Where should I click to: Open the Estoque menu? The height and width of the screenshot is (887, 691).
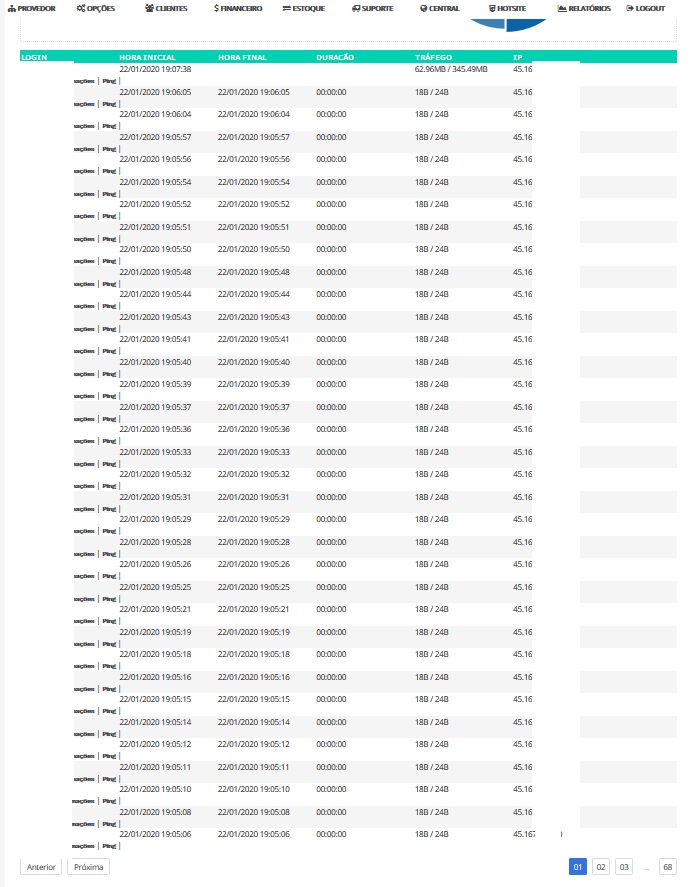[304, 8]
